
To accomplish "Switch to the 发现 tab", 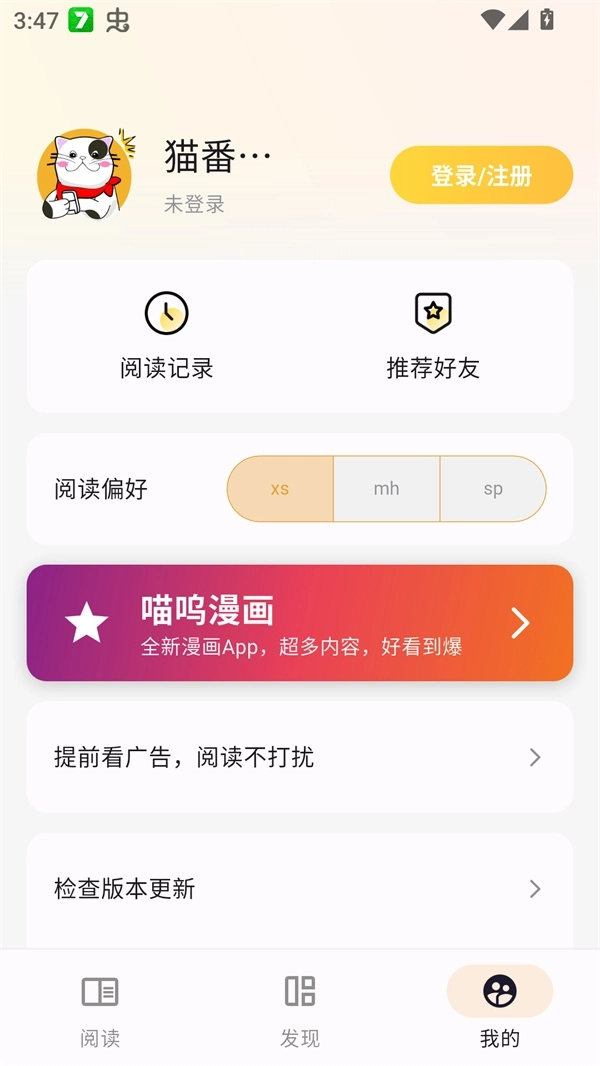I will point(300,1008).
